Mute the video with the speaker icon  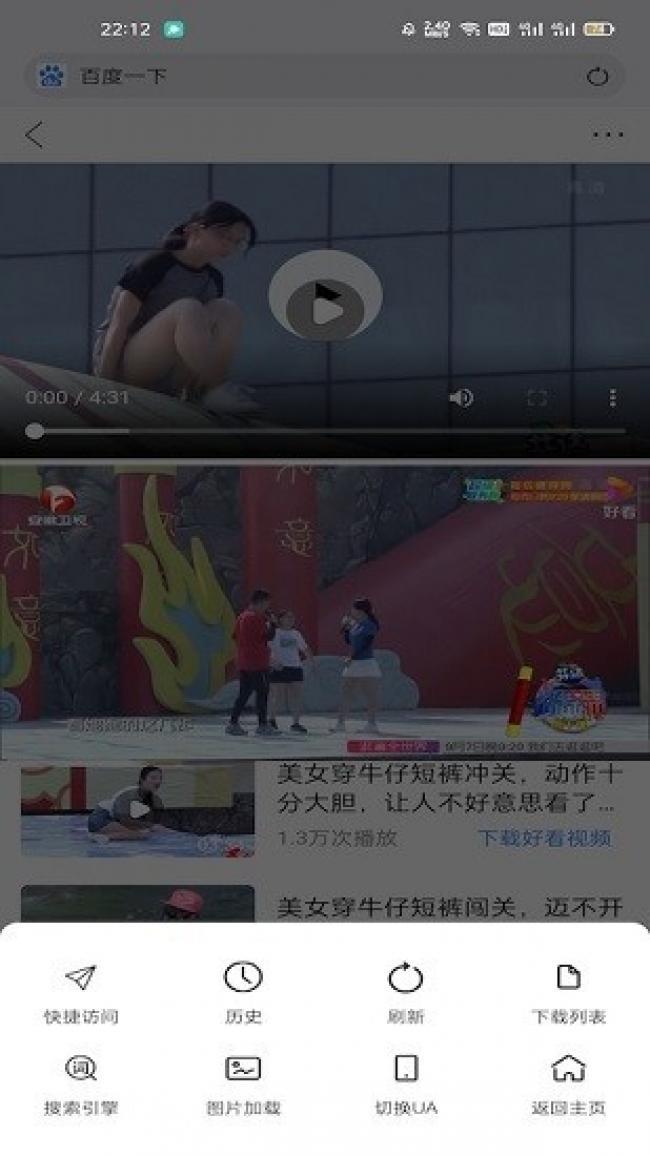point(461,398)
